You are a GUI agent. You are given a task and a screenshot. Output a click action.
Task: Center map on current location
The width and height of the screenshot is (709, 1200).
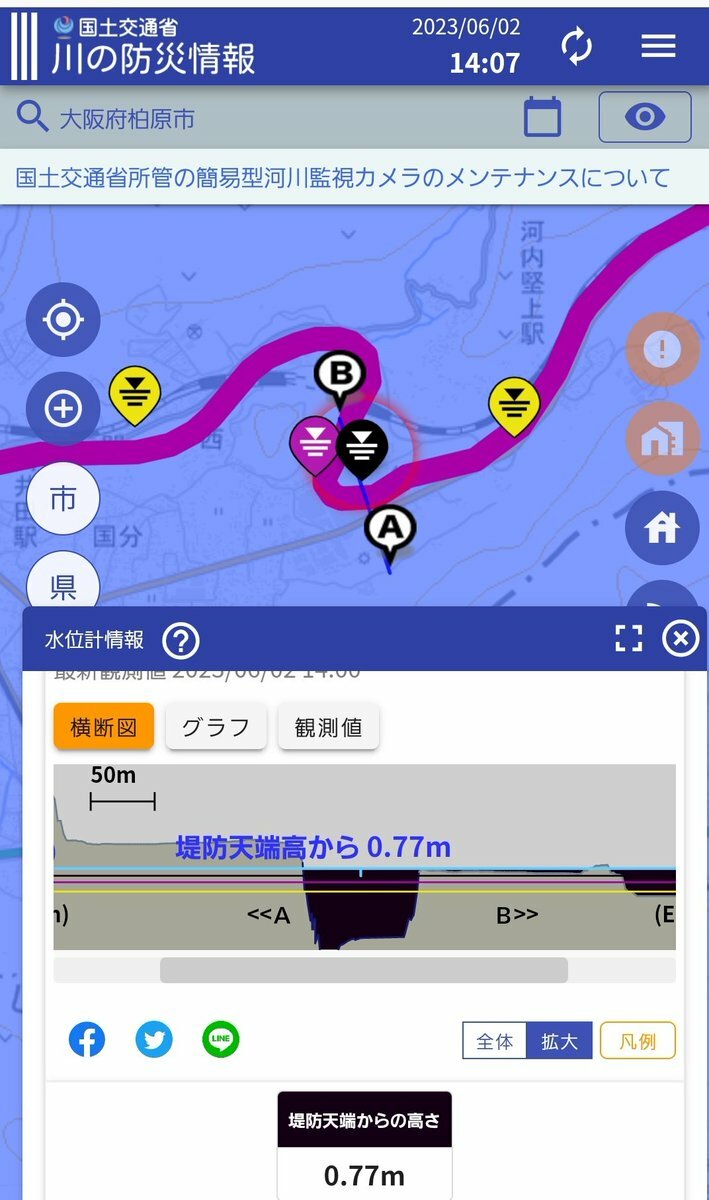click(x=63, y=320)
